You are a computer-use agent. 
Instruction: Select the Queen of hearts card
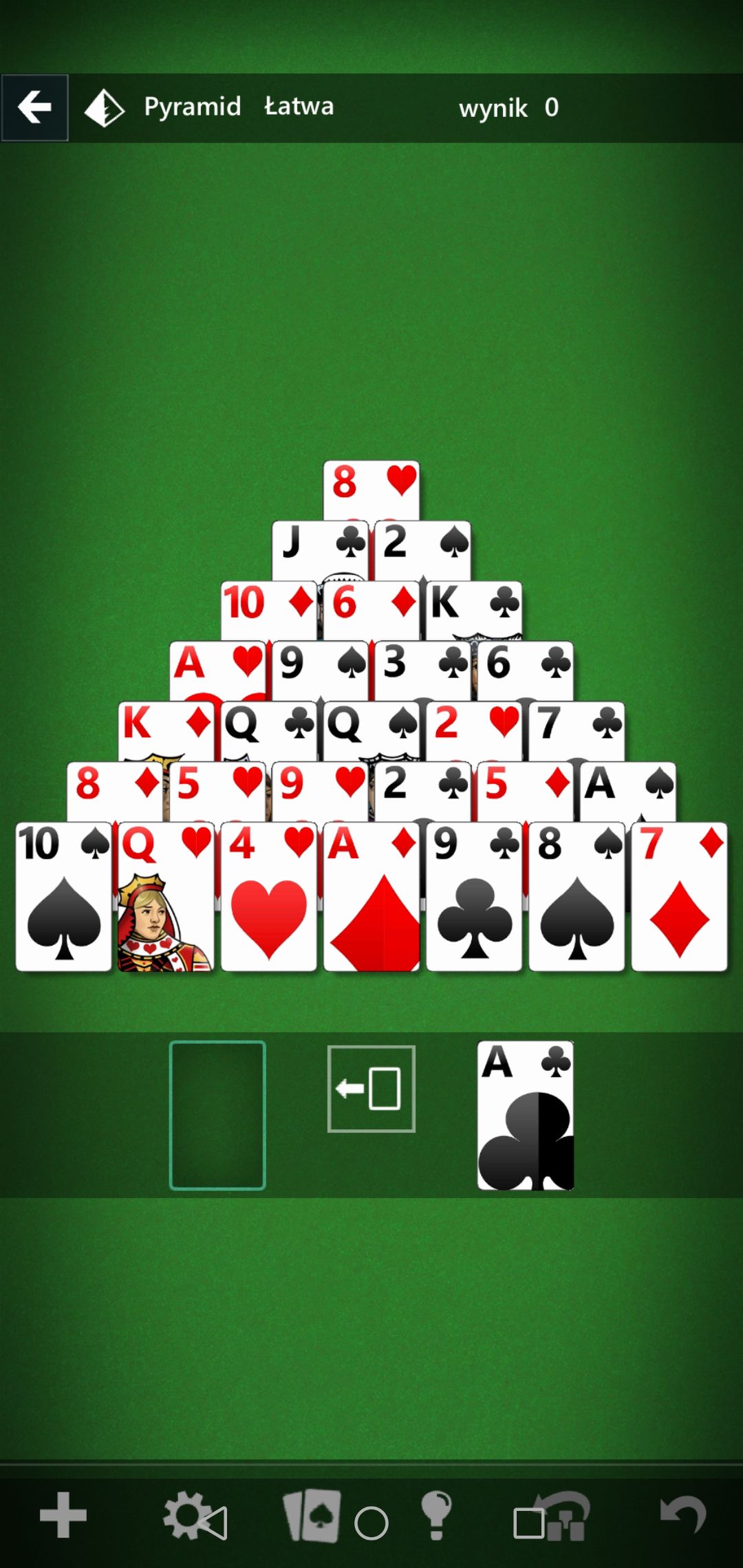(x=166, y=897)
